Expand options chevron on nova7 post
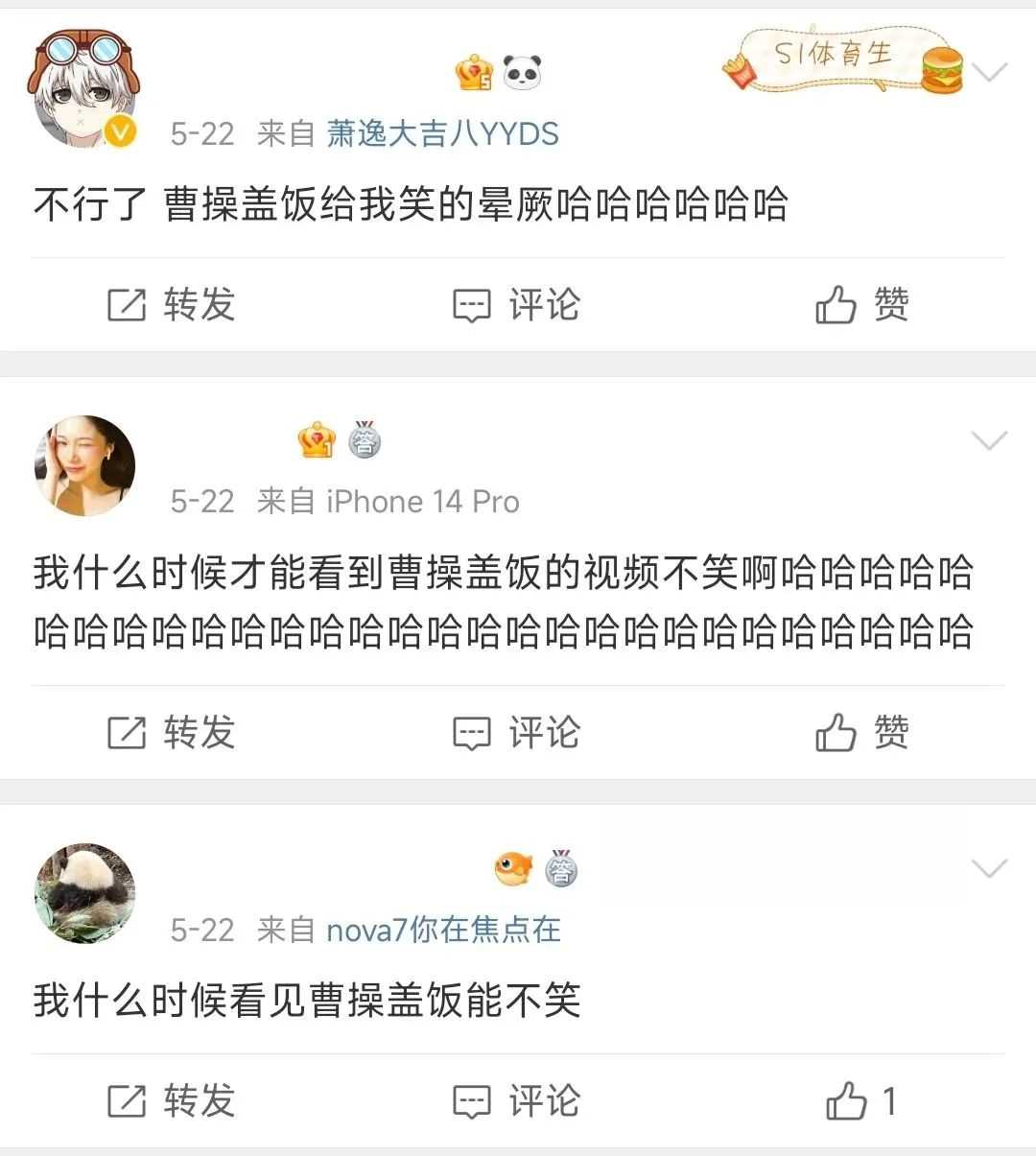Viewport: 1036px width, 1156px height. click(x=990, y=868)
